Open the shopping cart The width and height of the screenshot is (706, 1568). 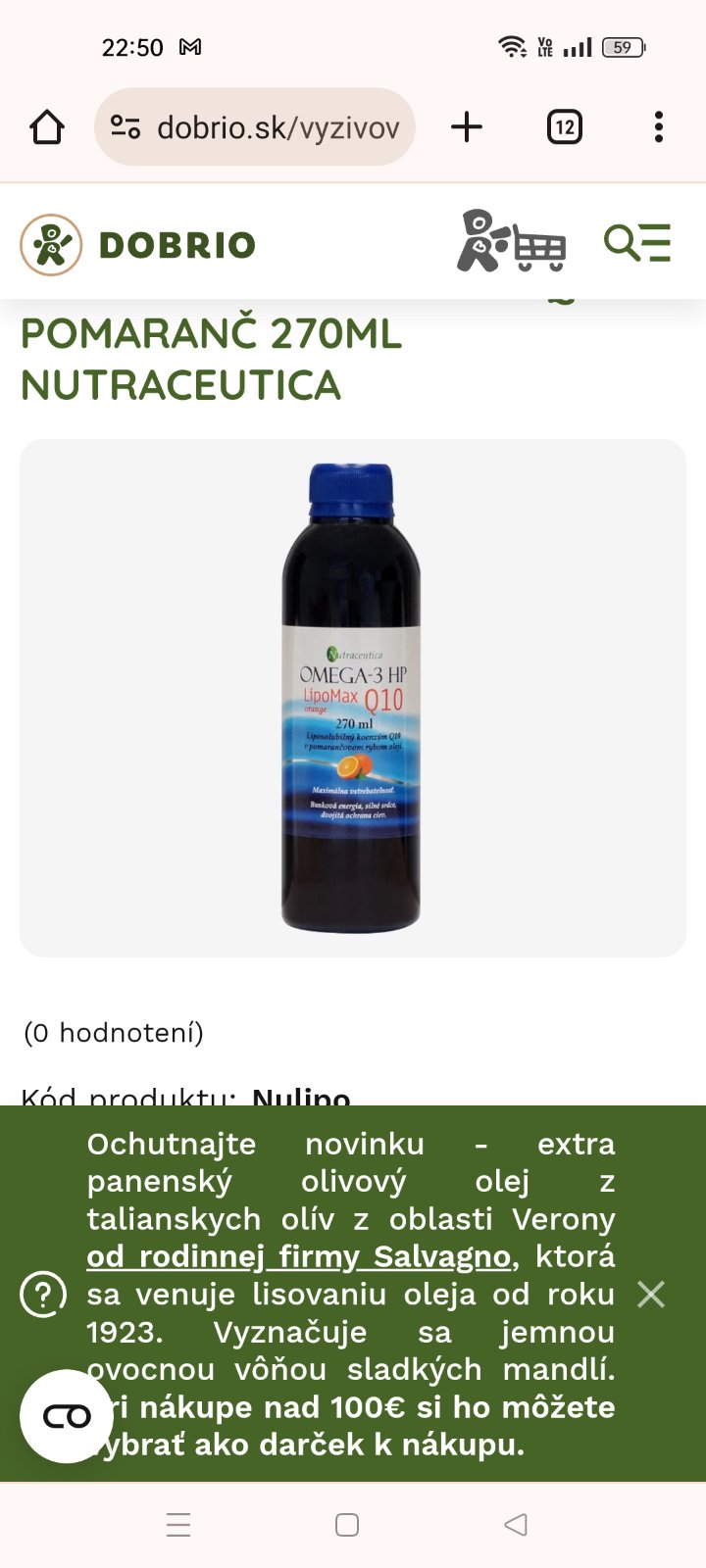(x=512, y=241)
